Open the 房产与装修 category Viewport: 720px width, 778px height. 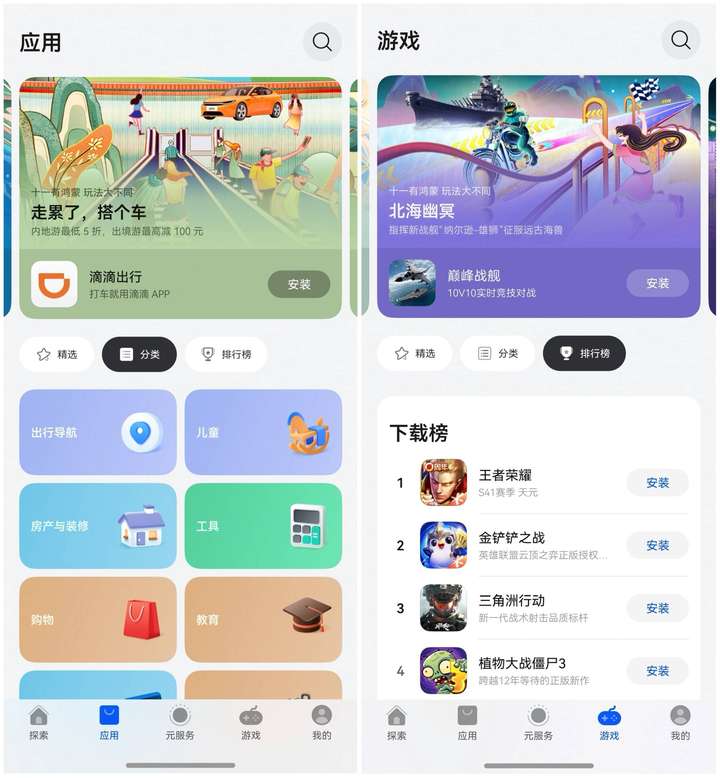click(98, 526)
